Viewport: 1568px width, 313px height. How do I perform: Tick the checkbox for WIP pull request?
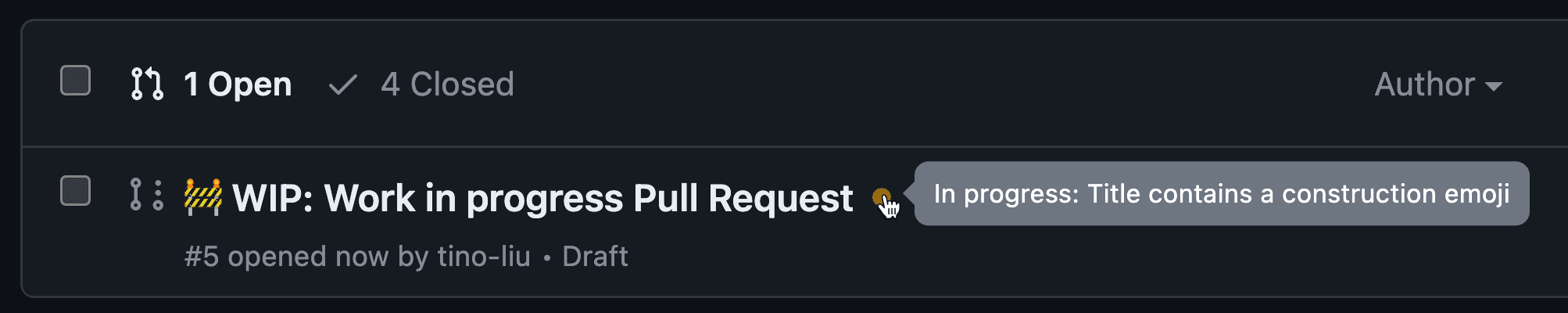point(76,191)
